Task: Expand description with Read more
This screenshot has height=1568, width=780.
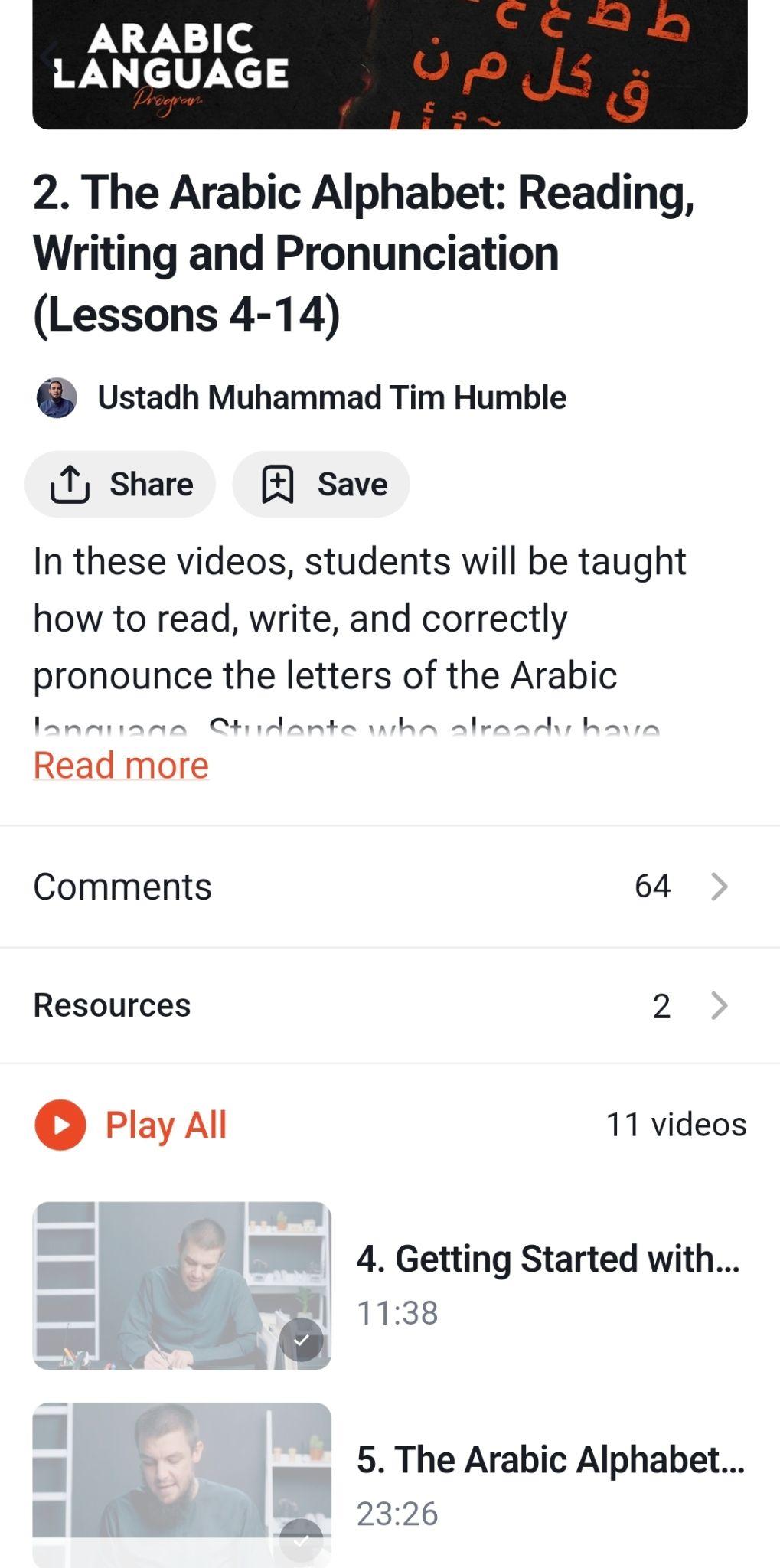Action: pos(121,765)
